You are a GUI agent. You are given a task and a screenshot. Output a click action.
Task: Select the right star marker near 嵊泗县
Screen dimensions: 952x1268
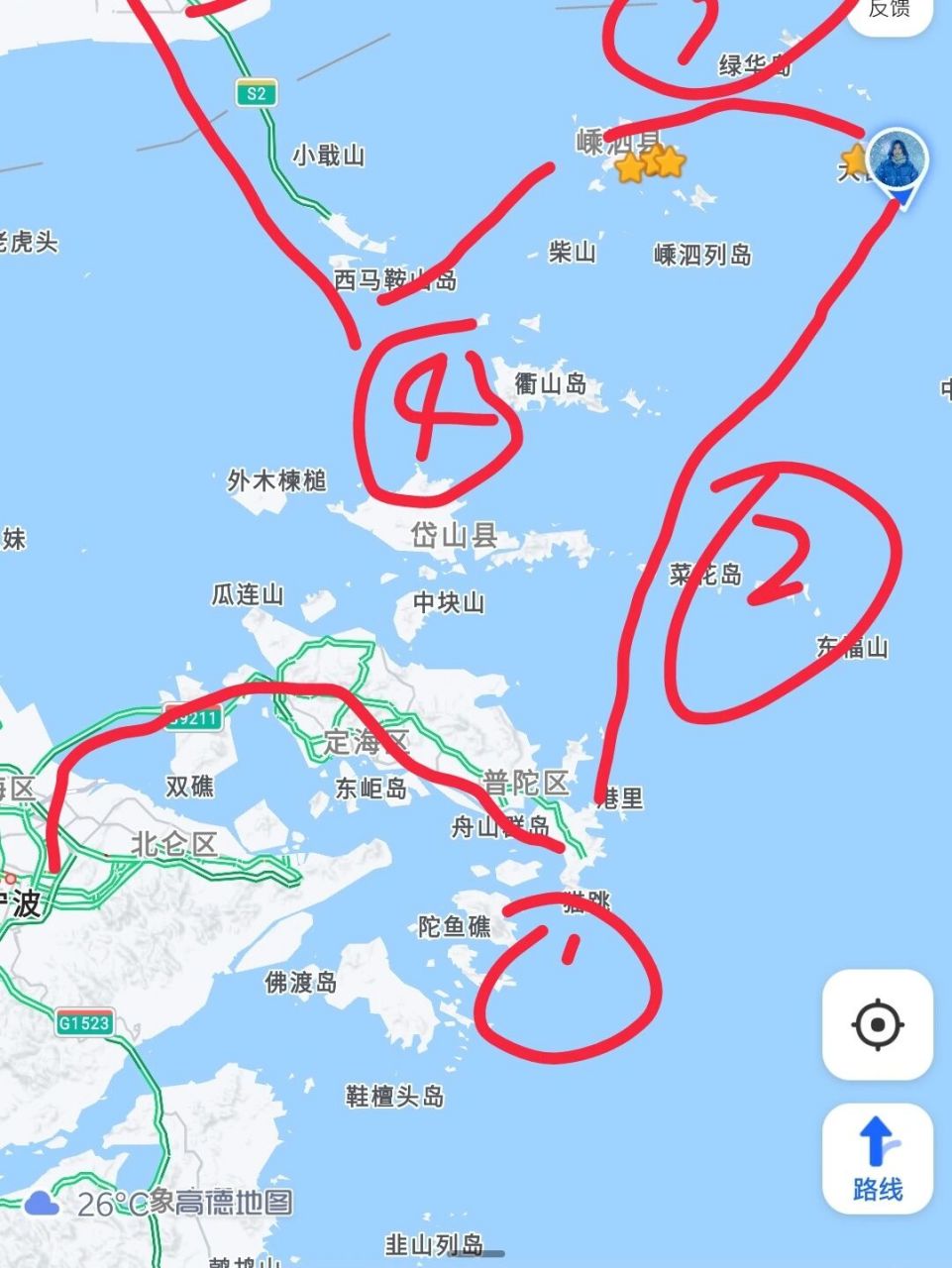coord(670,162)
